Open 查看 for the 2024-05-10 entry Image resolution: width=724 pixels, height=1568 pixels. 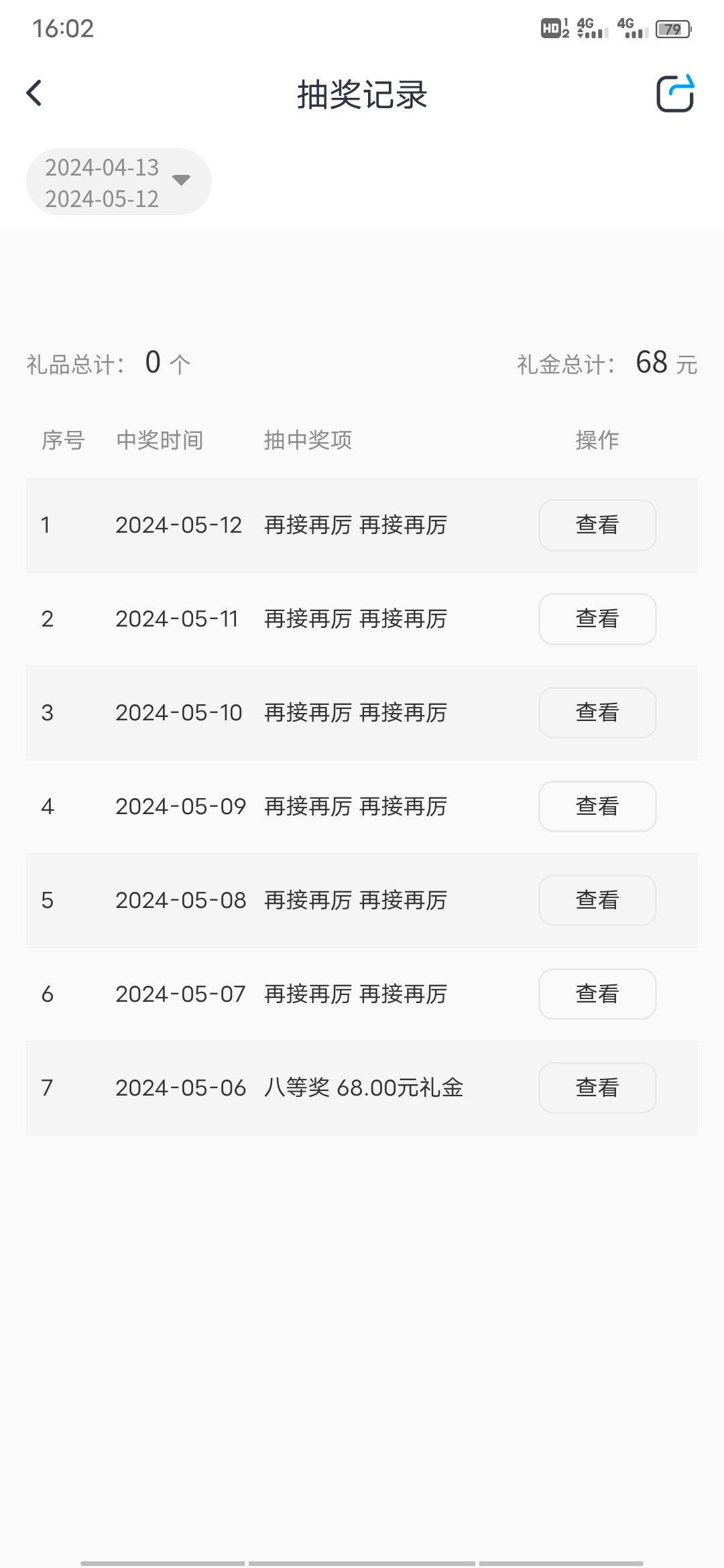click(x=597, y=713)
